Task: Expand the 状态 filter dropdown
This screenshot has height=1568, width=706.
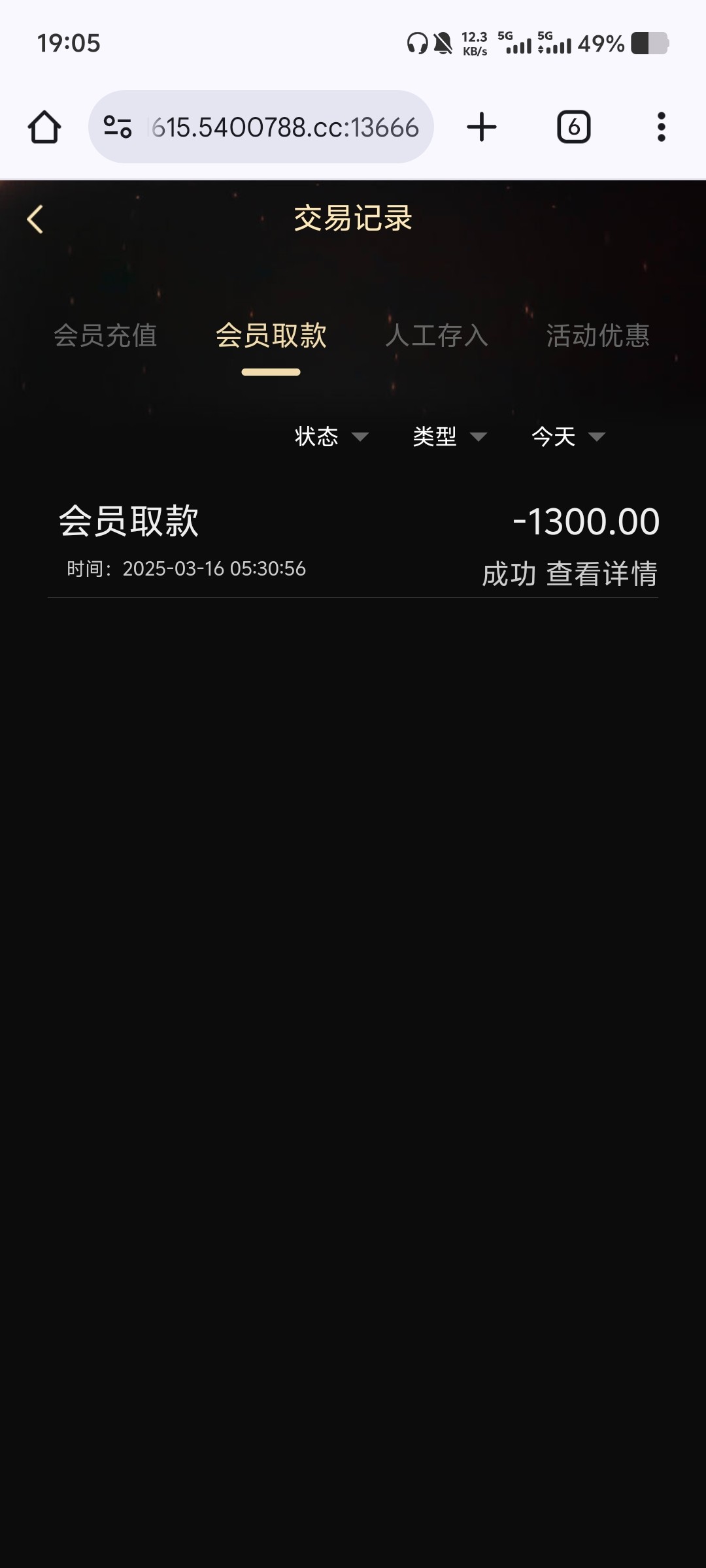Action: coord(332,436)
